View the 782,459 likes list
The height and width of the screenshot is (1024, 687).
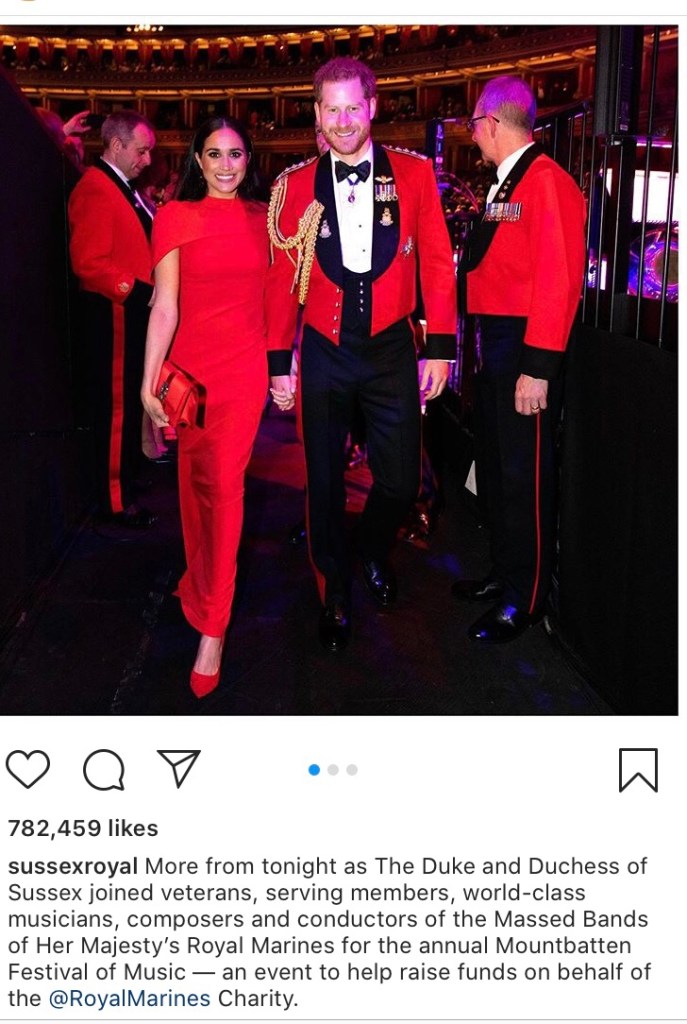point(83,828)
